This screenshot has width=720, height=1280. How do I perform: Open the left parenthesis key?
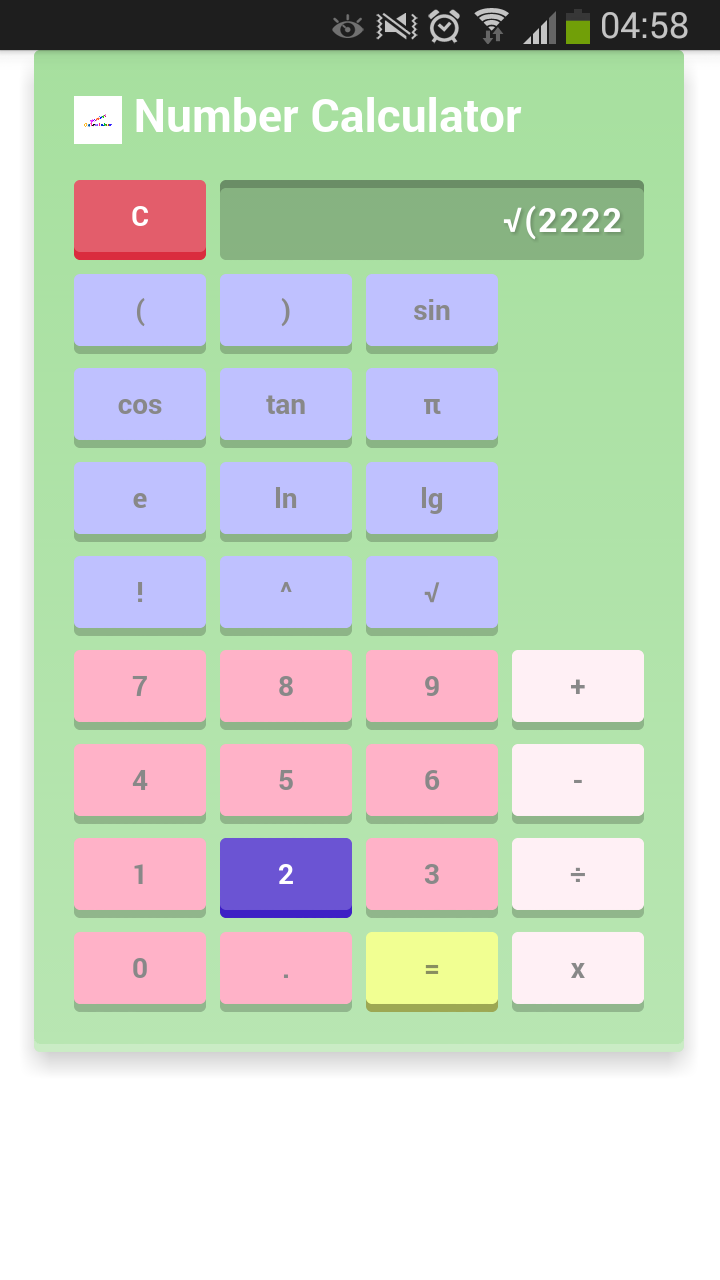click(x=139, y=311)
